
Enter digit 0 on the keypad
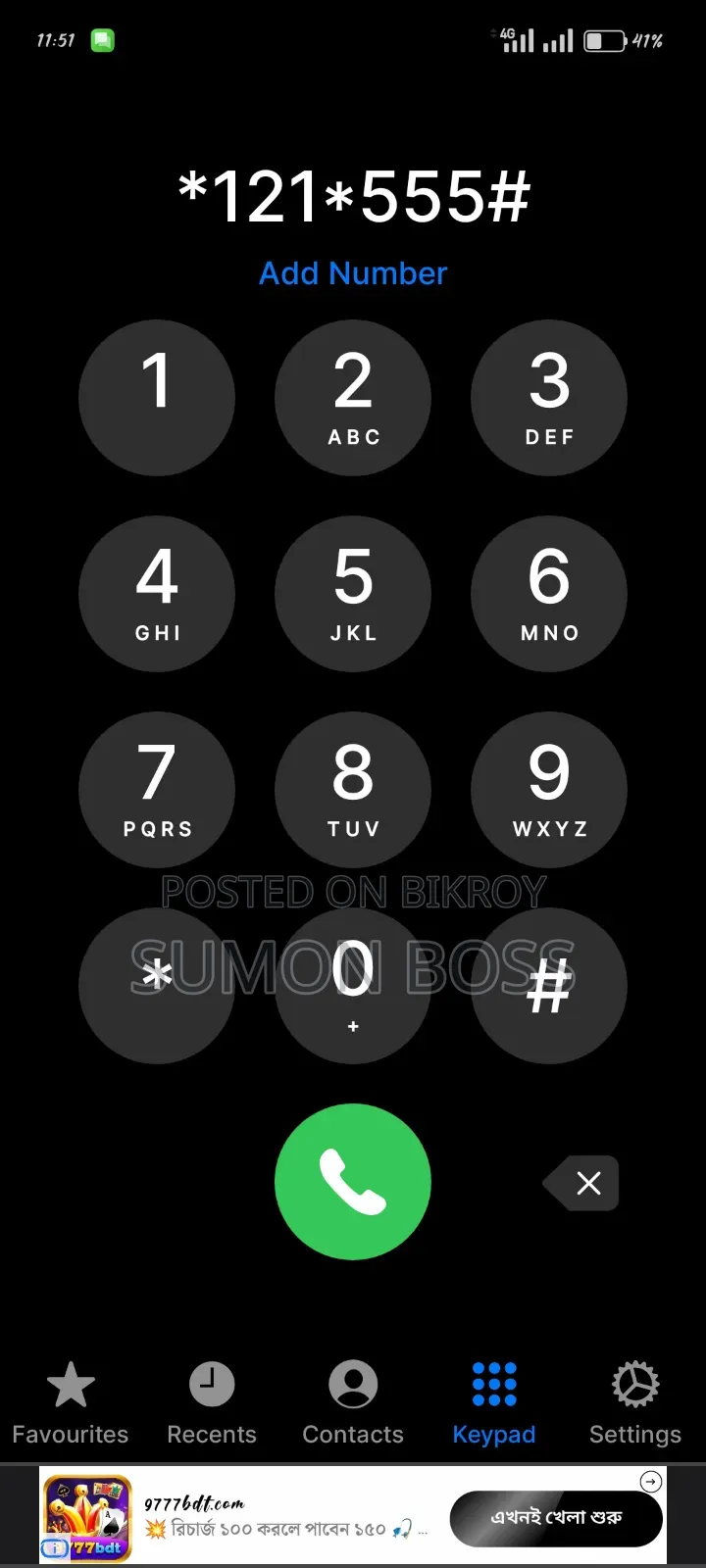[353, 986]
